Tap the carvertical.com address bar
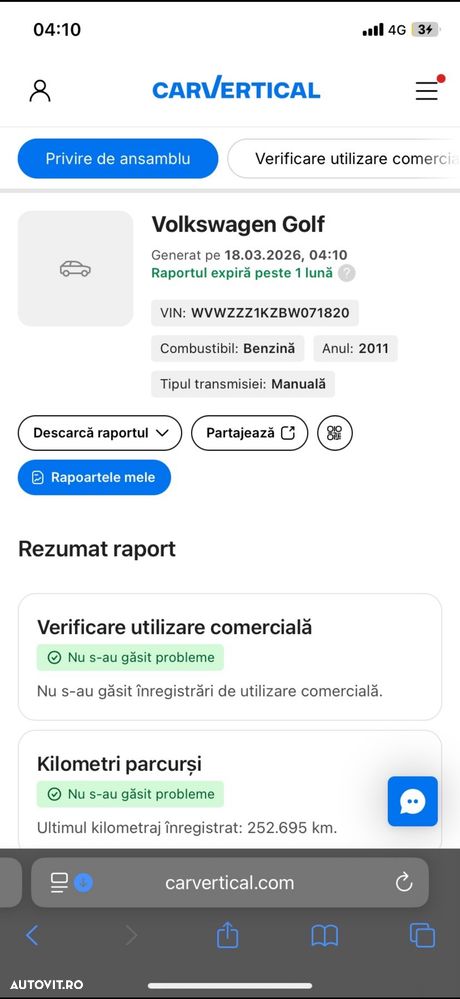 click(x=230, y=882)
